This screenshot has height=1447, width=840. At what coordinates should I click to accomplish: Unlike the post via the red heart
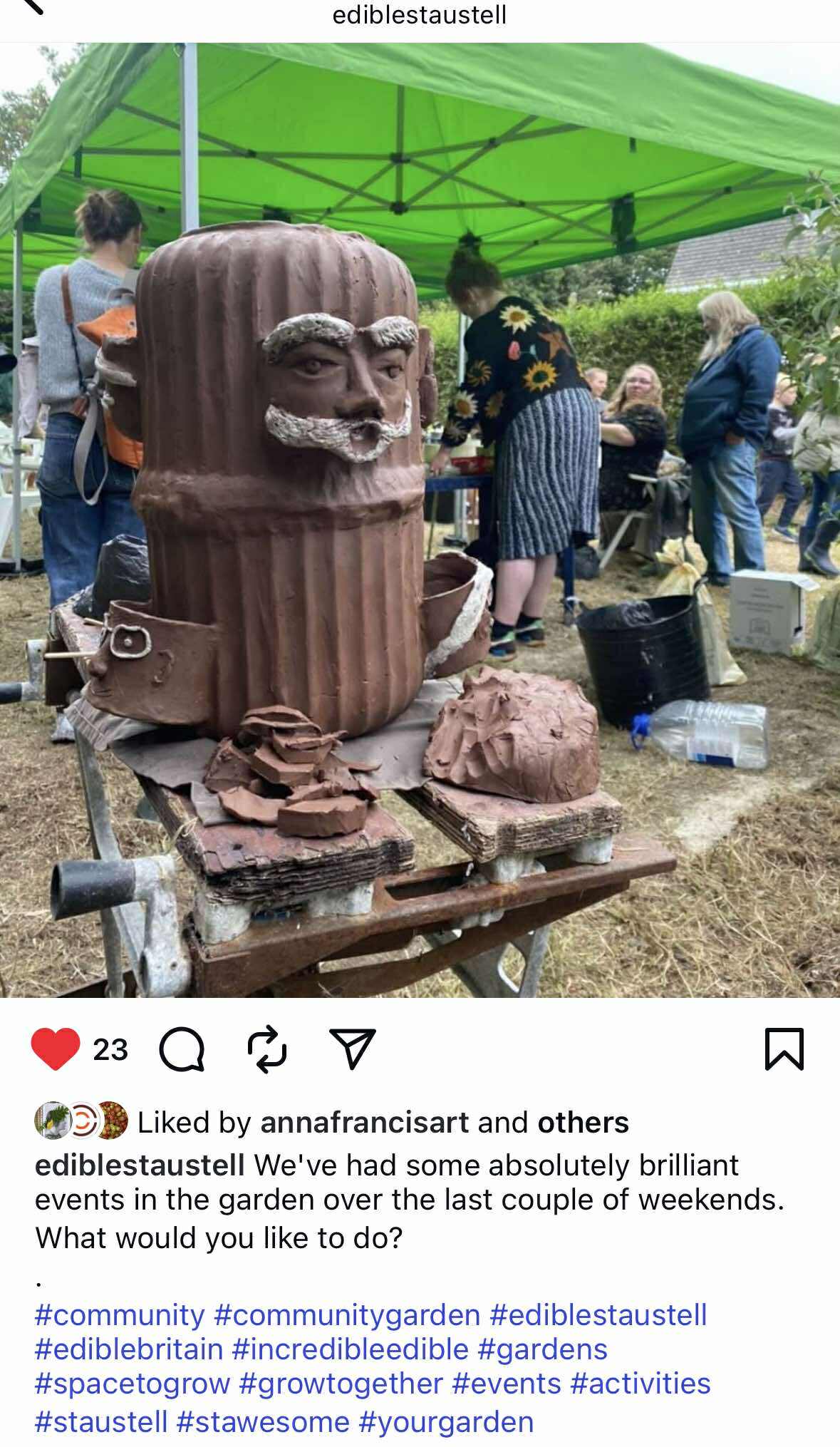[56, 1049]
